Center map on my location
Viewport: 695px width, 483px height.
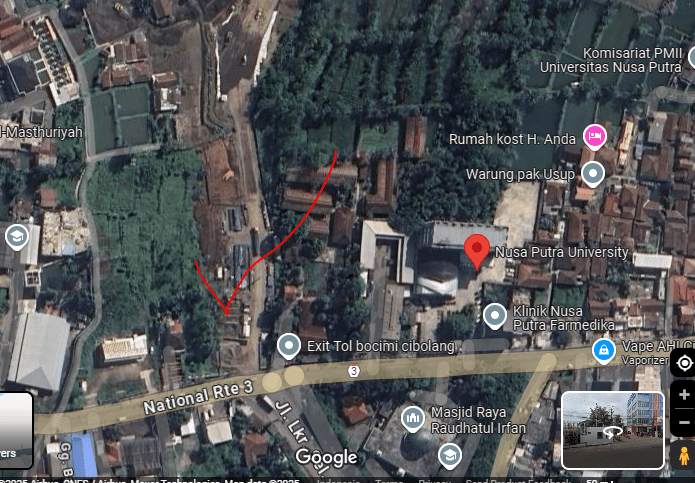coord(684,362)
